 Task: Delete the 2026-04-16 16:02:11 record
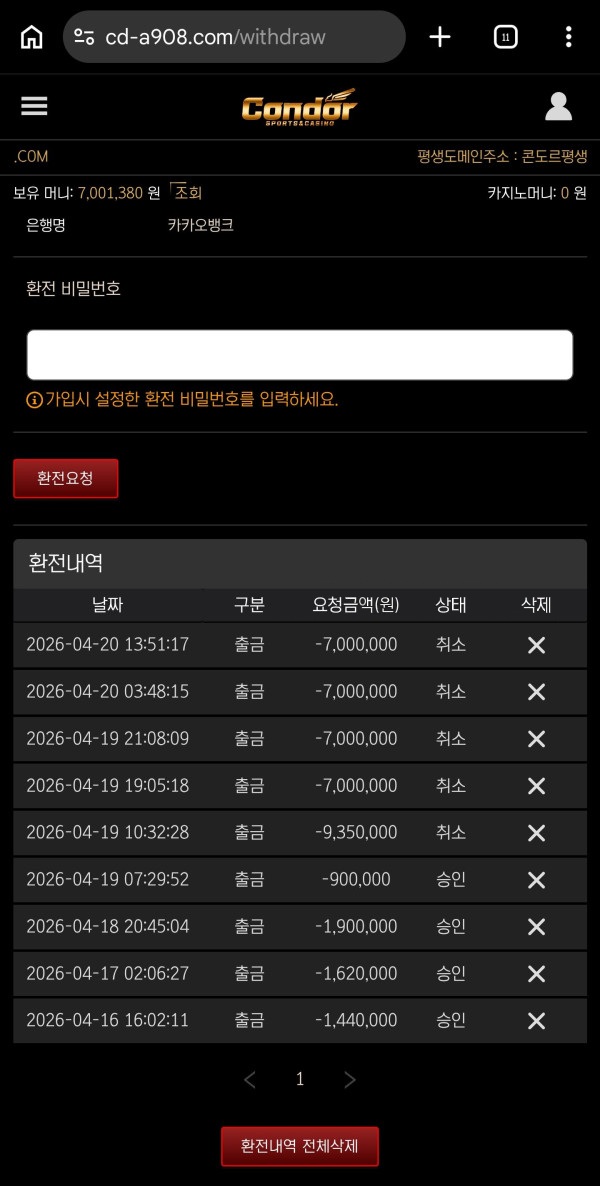pyautogui.click(x=536, y=1021)
